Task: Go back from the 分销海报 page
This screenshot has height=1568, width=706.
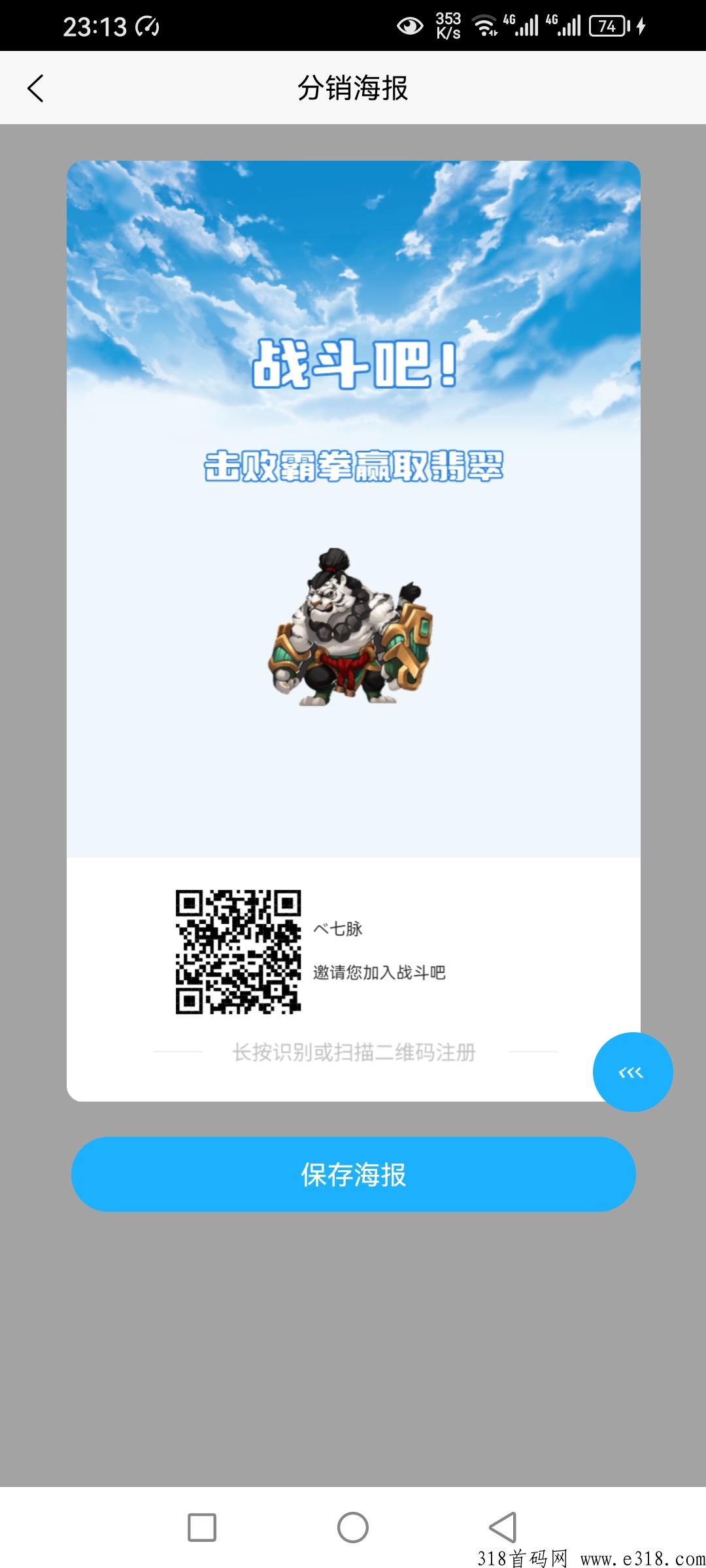Action: (x=35, y=88)
